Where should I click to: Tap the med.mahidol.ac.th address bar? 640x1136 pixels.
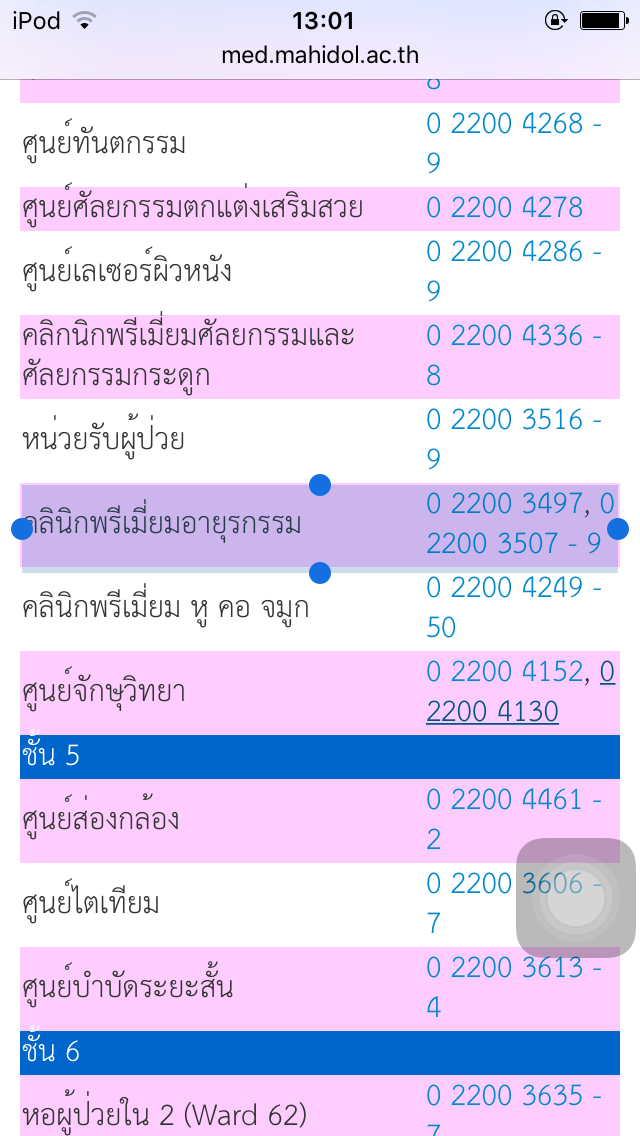tap(320, 55)
